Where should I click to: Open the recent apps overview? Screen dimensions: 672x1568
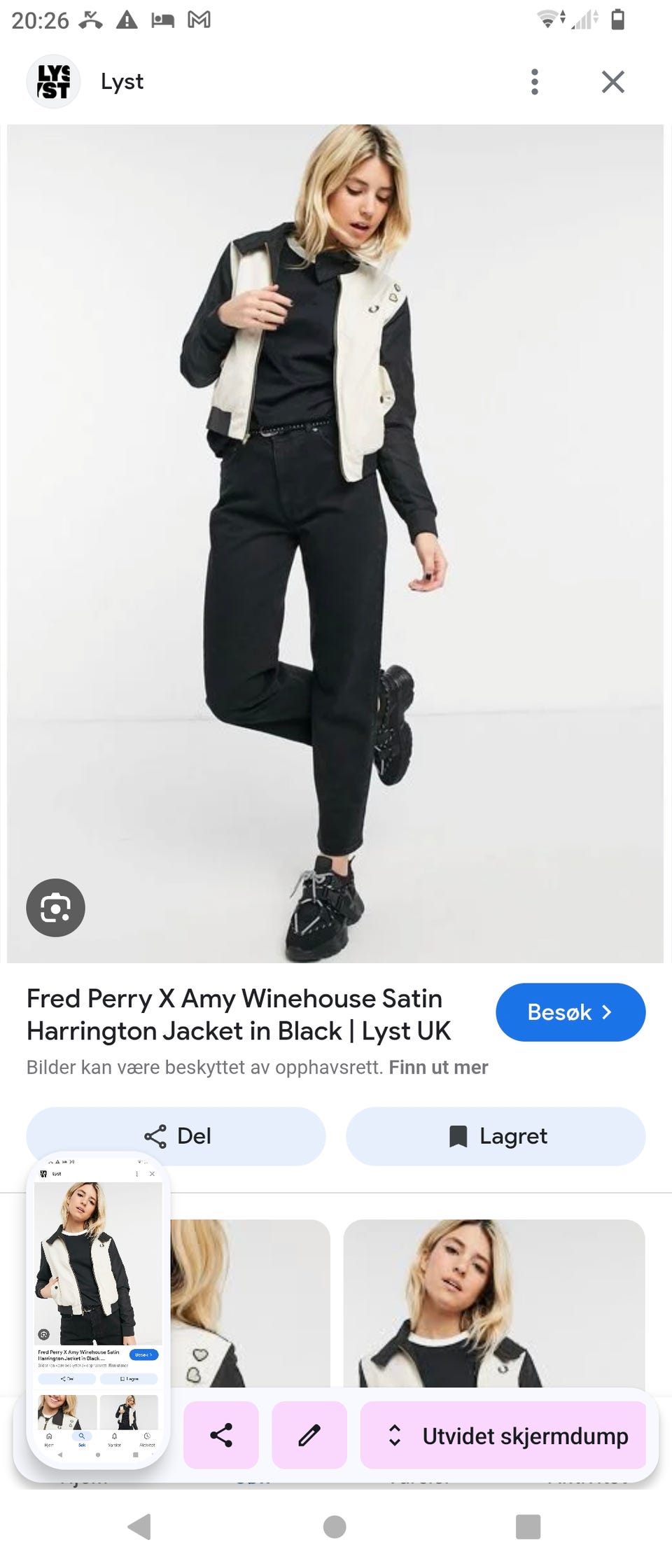[528, 1527]
